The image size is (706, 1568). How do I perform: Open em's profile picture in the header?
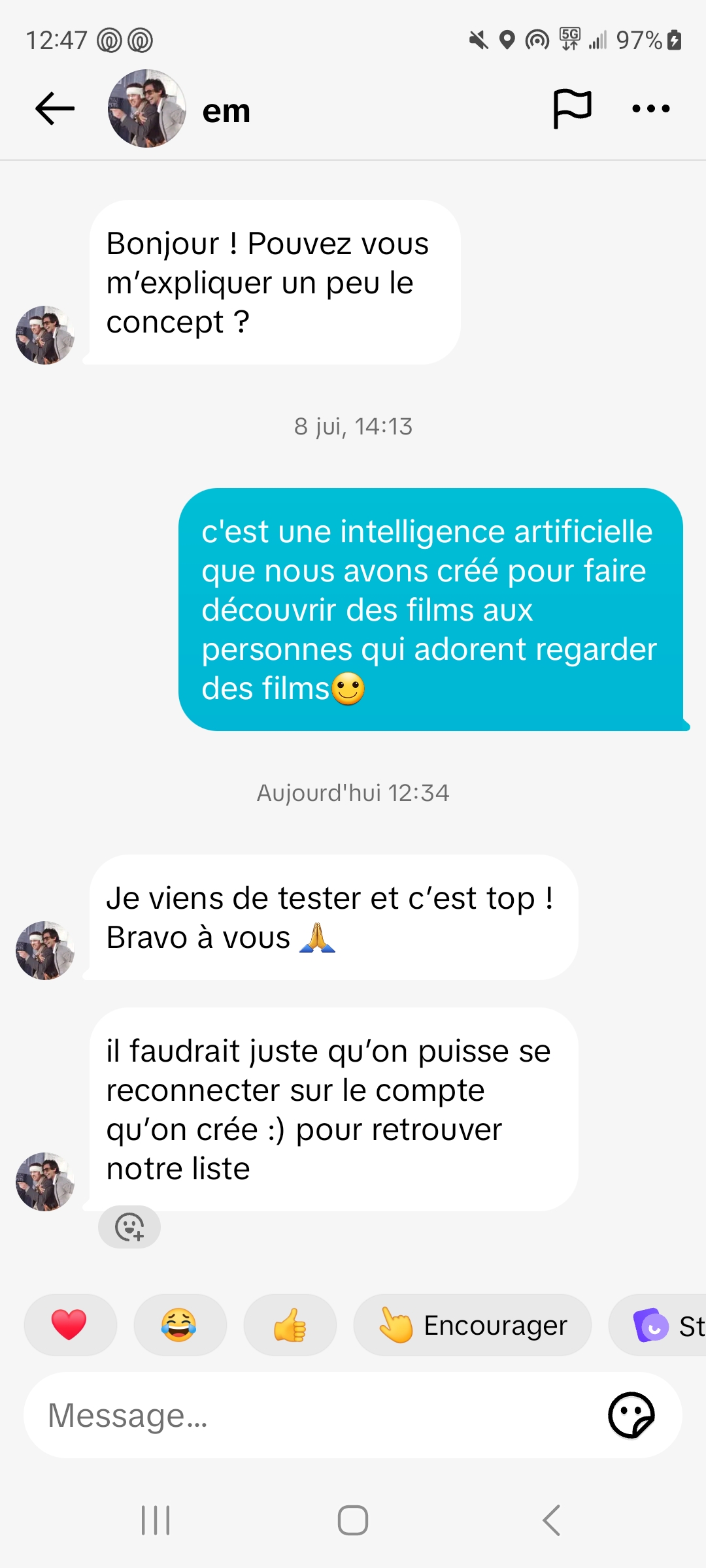147,109
